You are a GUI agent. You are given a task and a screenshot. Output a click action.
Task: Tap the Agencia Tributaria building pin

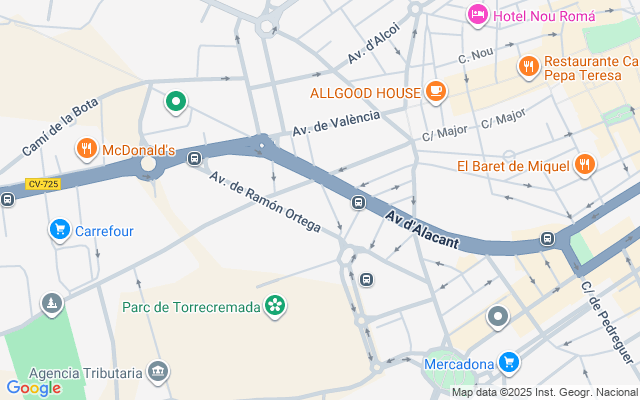(157, 373)
